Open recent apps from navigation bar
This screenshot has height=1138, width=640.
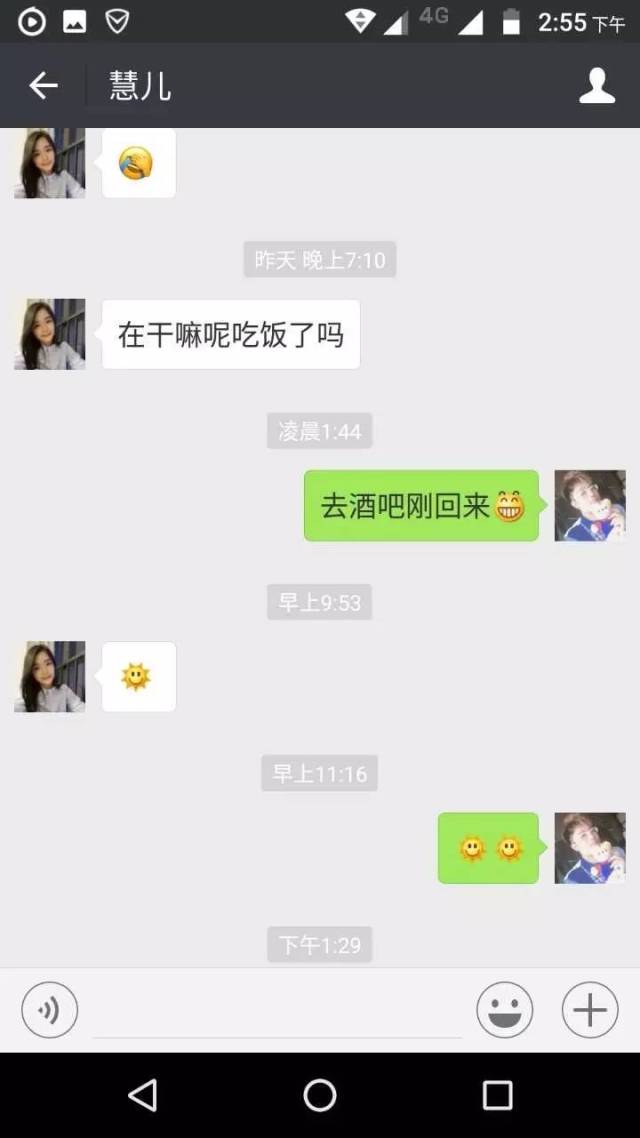(x=497, y=1096)
